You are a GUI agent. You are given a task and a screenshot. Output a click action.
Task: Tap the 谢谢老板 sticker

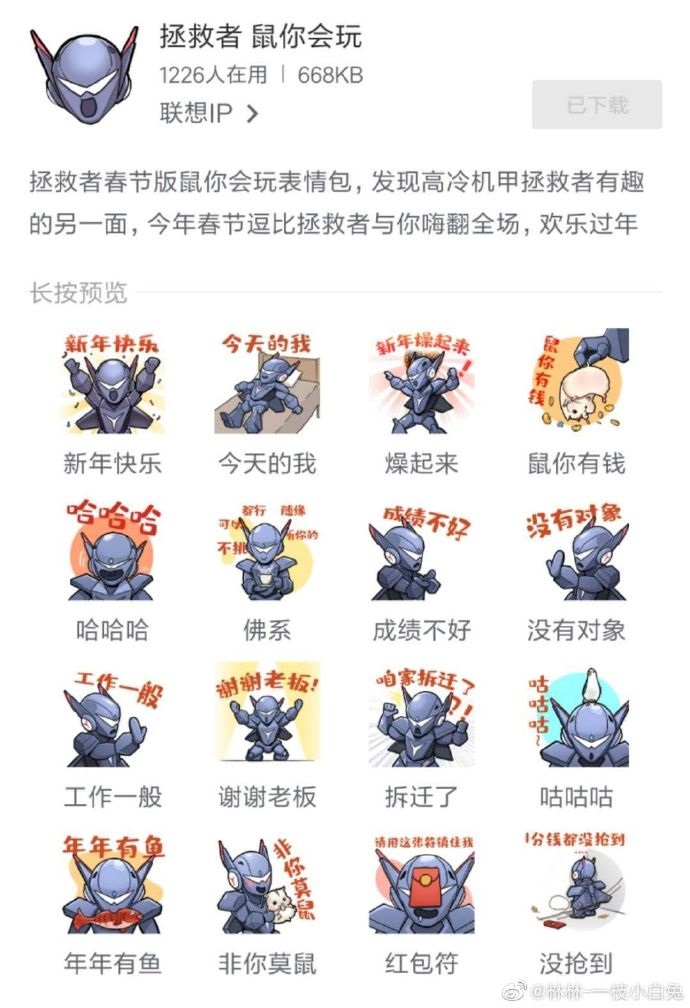(267, 717)
